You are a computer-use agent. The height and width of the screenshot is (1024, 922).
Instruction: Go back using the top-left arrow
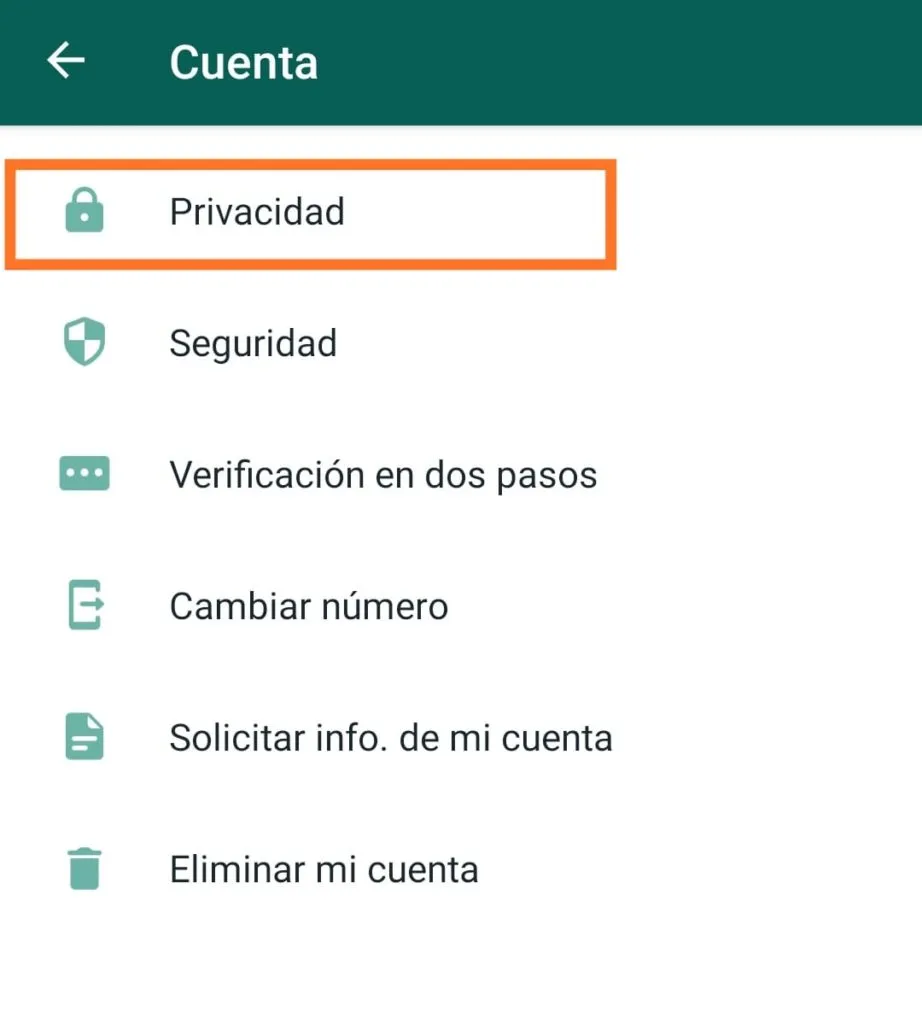(x=65, y=60)
